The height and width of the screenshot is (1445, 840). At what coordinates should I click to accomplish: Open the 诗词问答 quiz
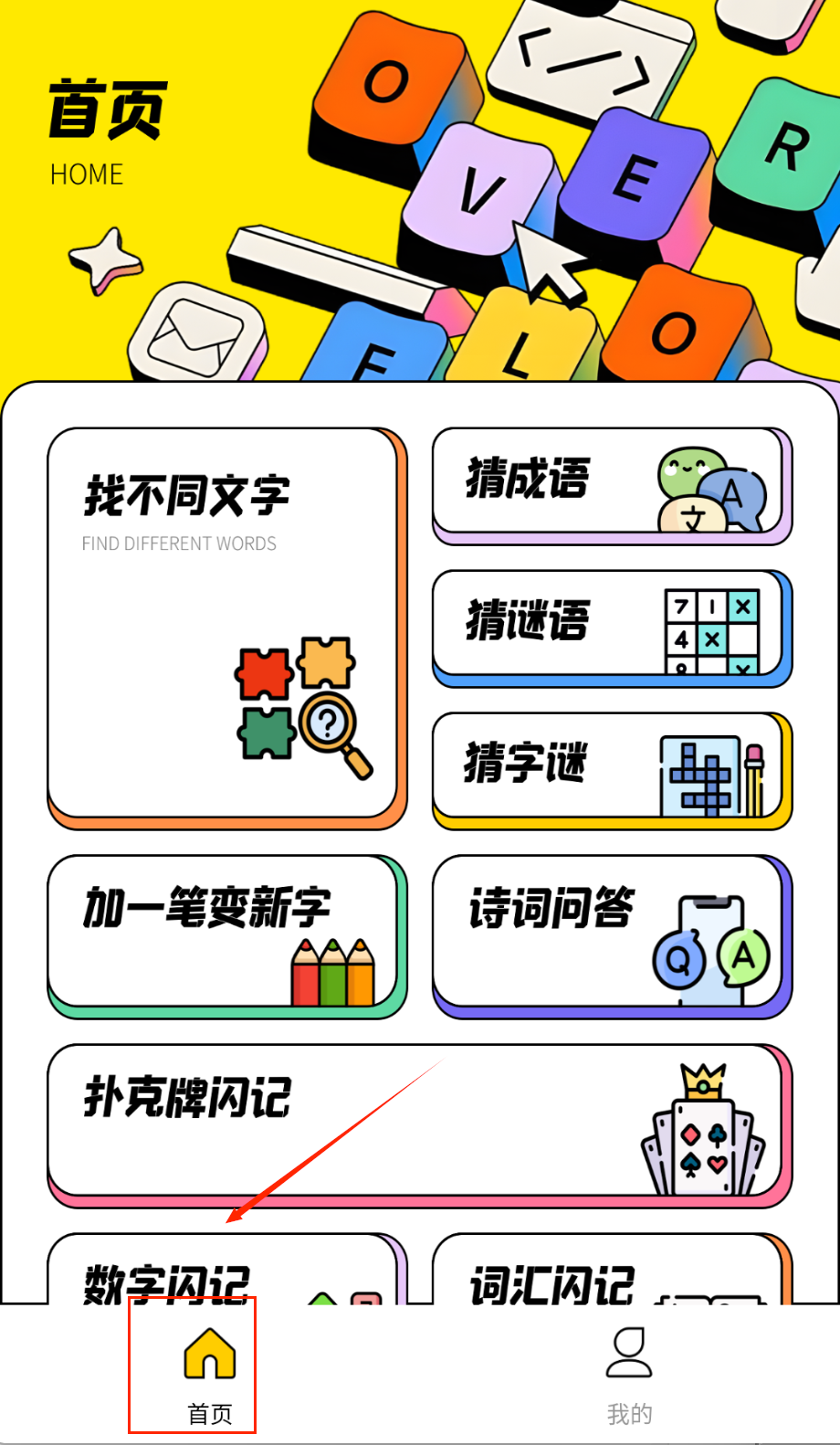click(x=609, y=932)
